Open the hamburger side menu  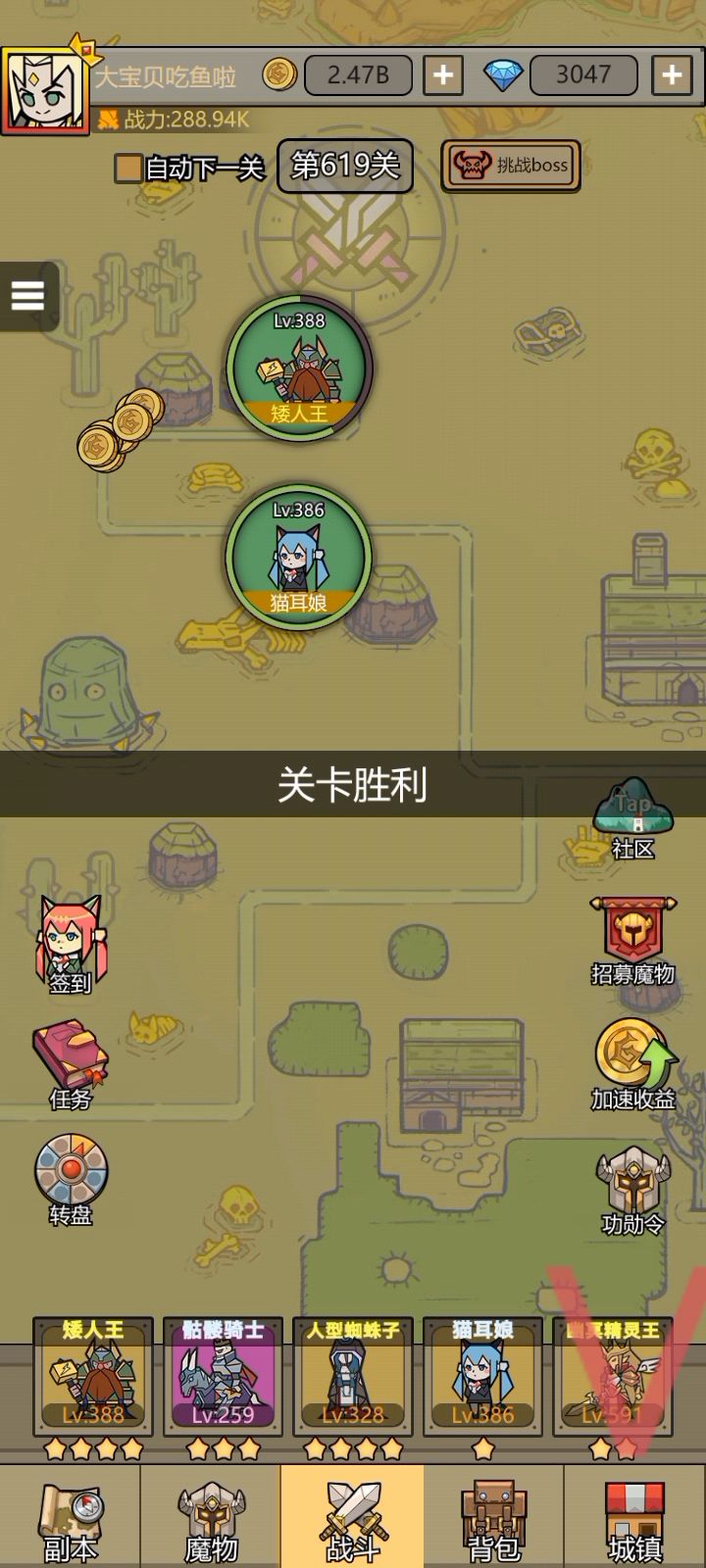pyautogui.click(x=28, y=295)
